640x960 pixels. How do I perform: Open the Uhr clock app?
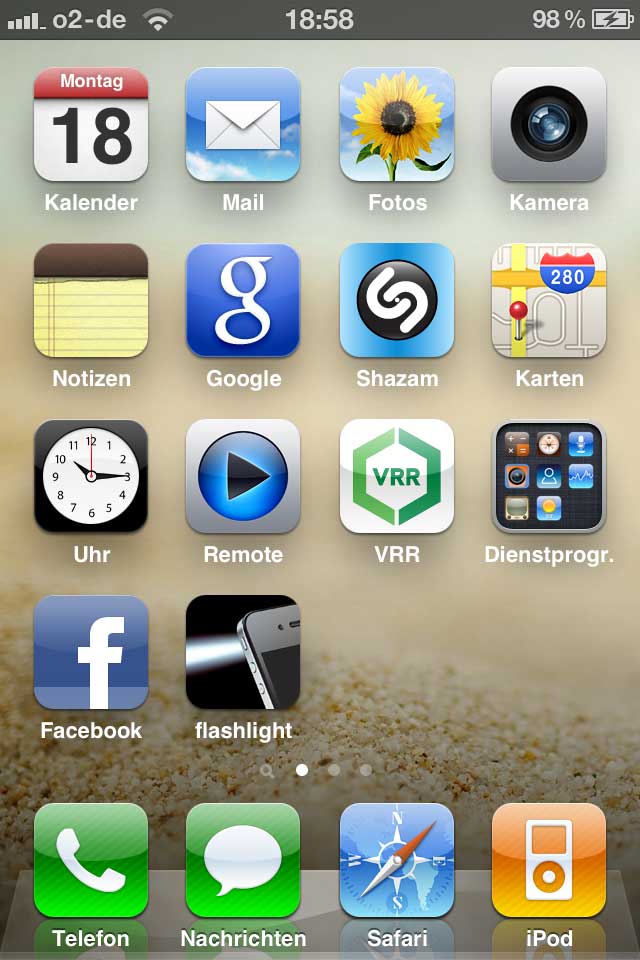(91, 477)
